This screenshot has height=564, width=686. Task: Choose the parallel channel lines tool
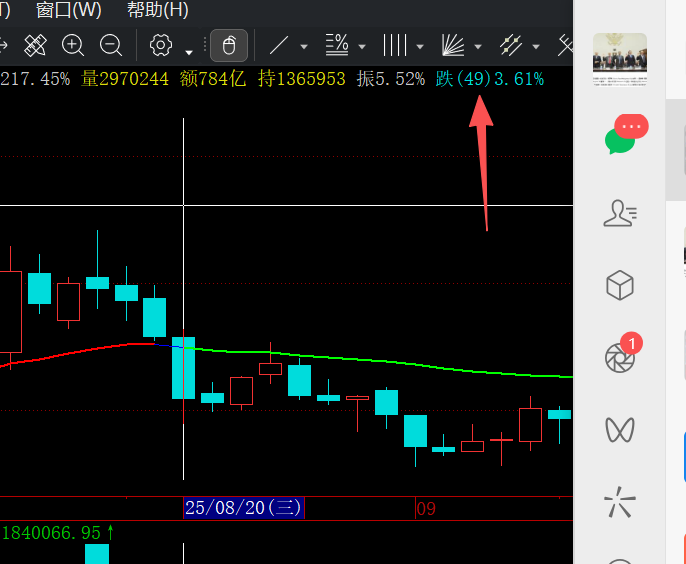click(x=512, y=45)
